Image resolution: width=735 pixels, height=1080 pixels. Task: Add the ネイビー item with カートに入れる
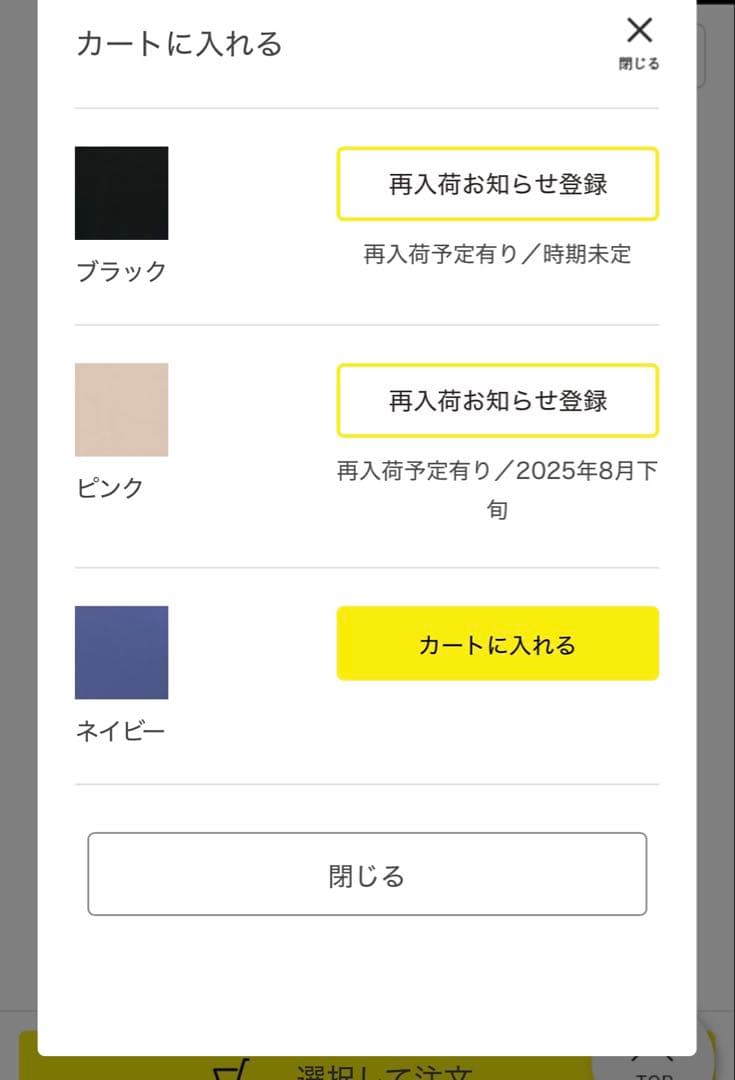[497, 643]
